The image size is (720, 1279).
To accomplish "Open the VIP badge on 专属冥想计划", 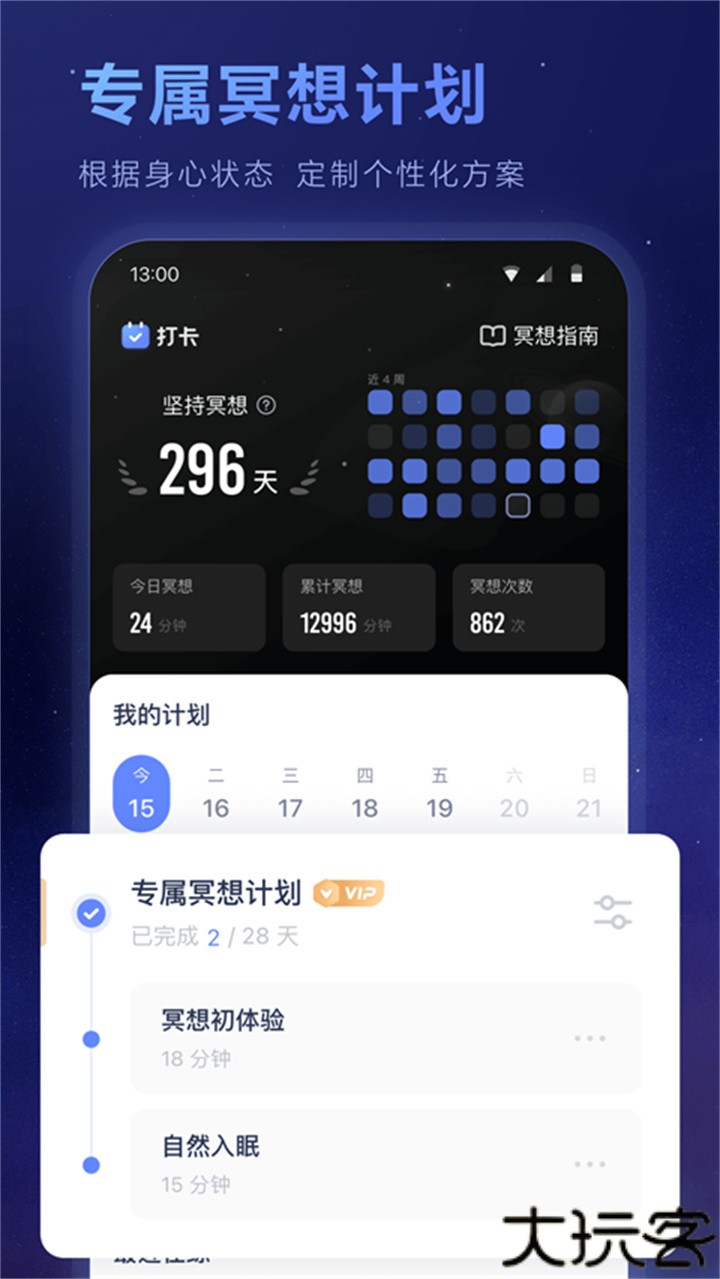I will coord(347,892).
